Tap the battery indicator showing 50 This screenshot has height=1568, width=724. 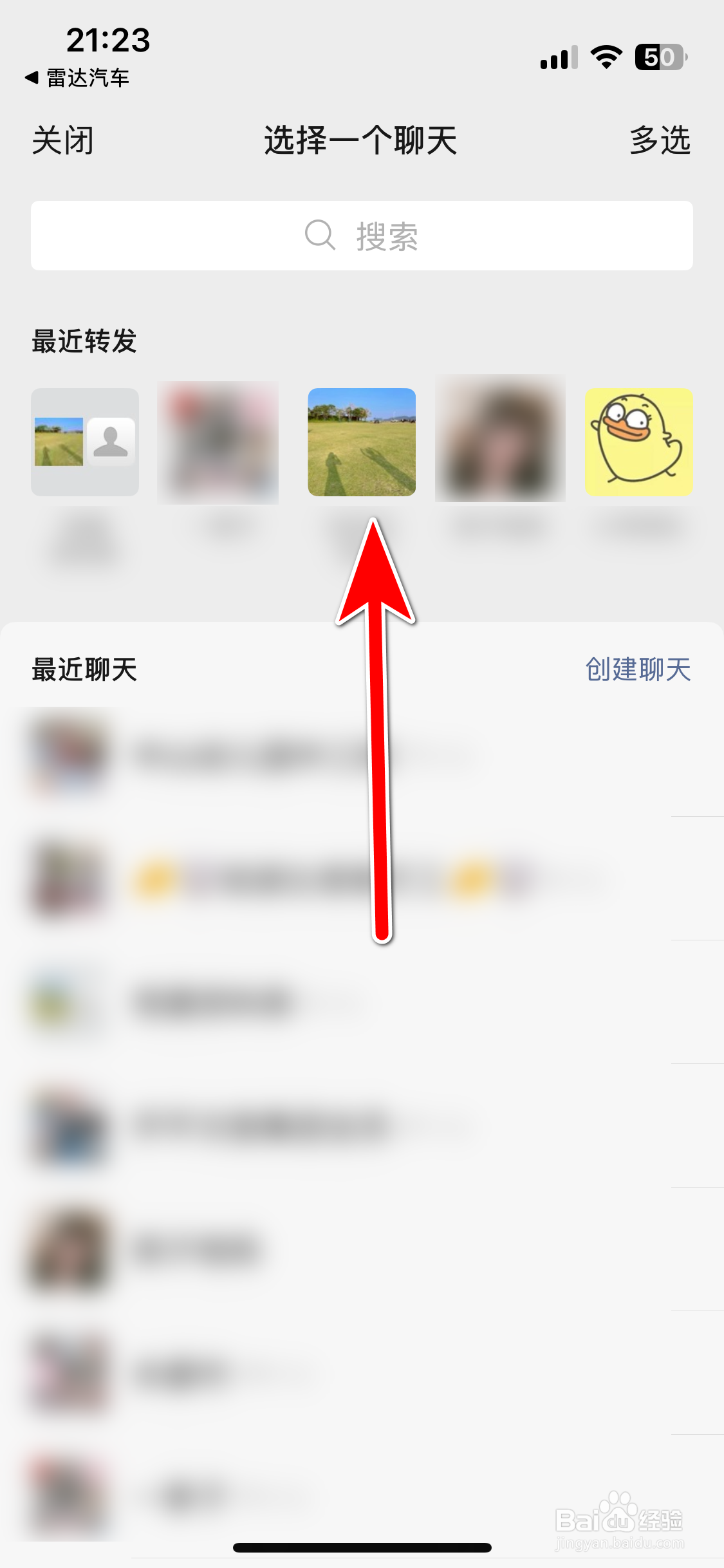click(x=658, y=59)
